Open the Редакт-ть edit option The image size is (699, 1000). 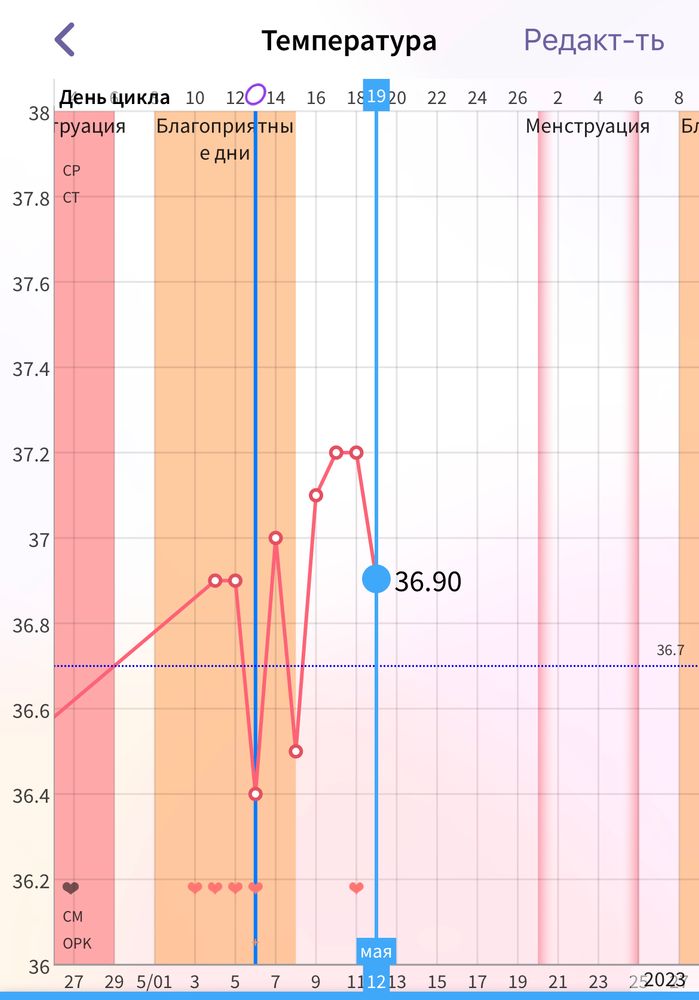tap(594, 40)
